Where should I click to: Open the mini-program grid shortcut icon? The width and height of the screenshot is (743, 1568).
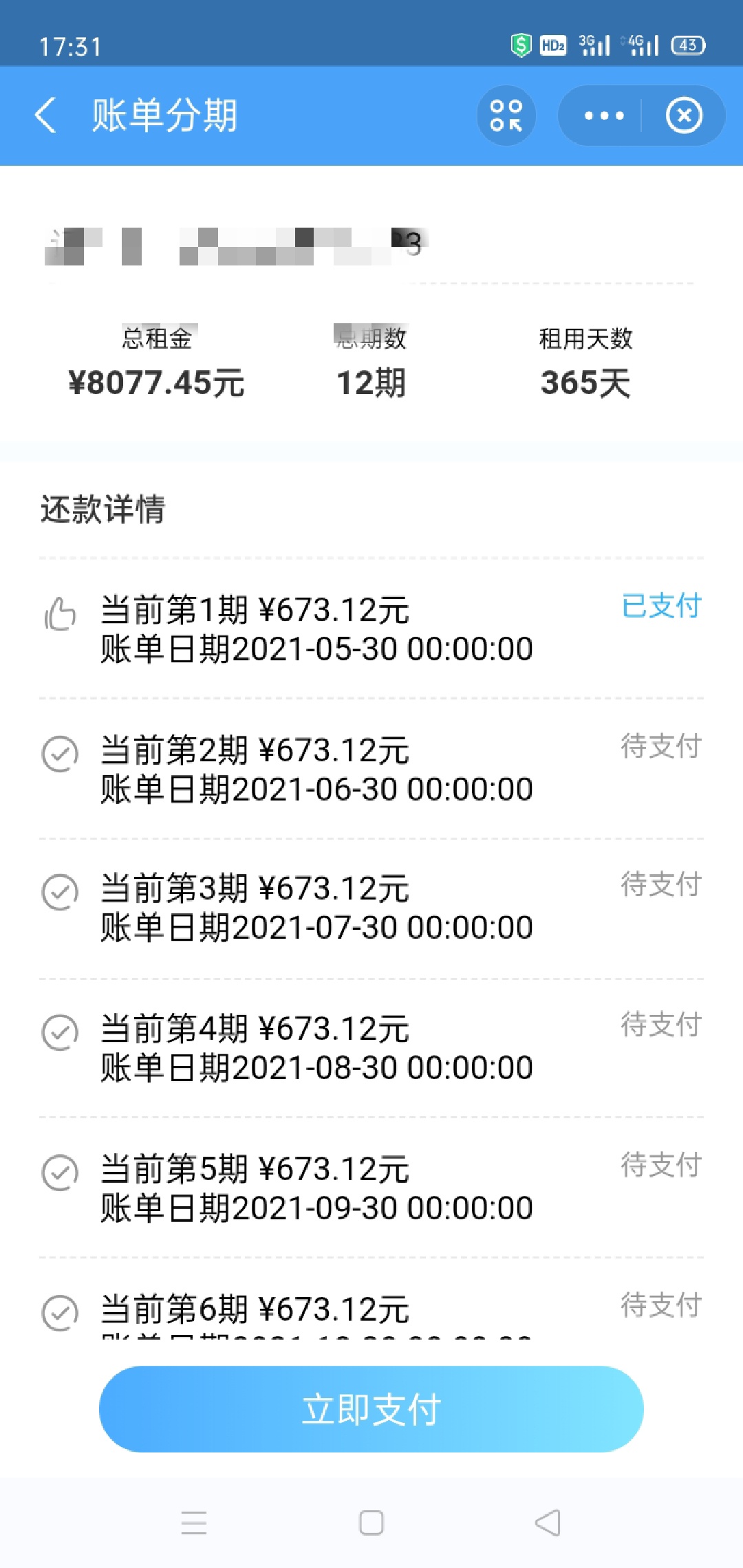click(x=506, y=115)
